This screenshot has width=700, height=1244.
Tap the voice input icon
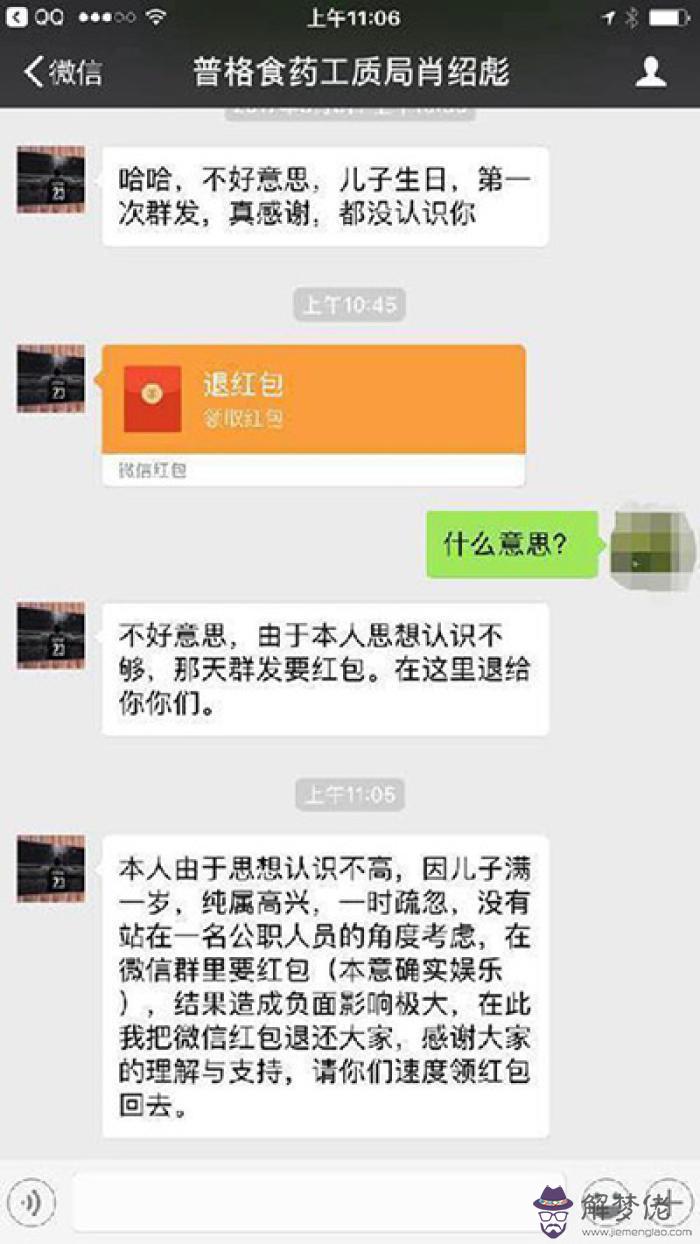32,1202
